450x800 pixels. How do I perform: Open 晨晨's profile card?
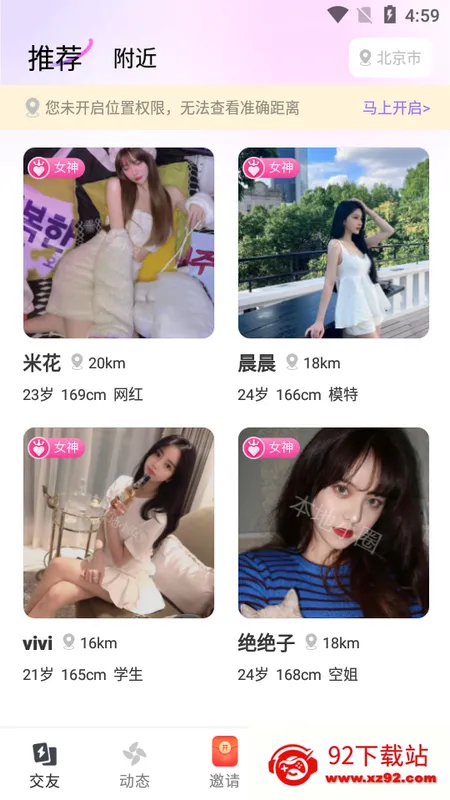point(333,276)
